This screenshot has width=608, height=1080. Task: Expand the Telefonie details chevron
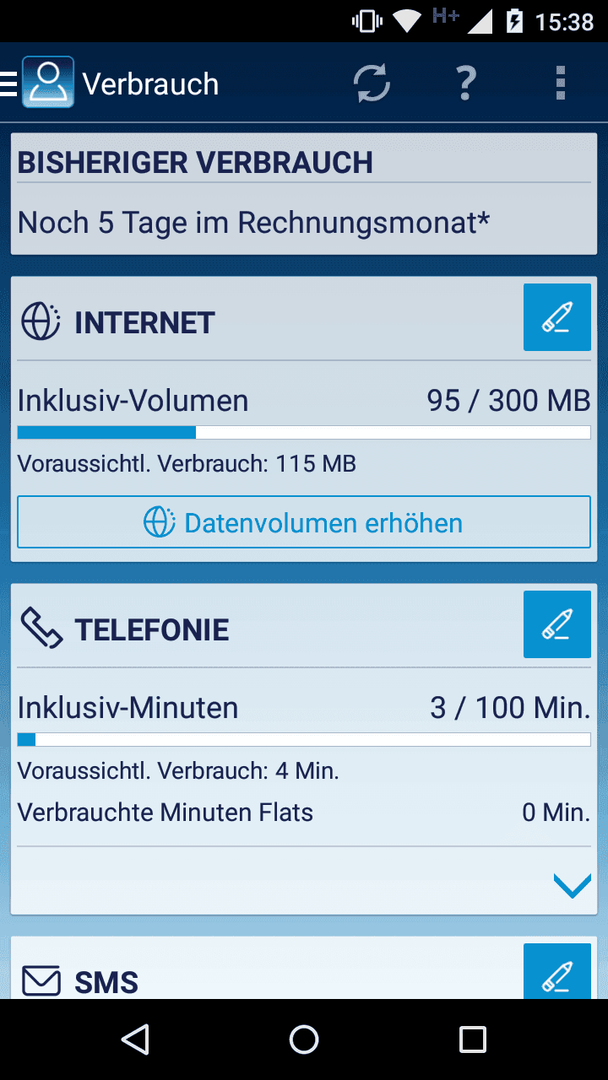coord(572,885)
